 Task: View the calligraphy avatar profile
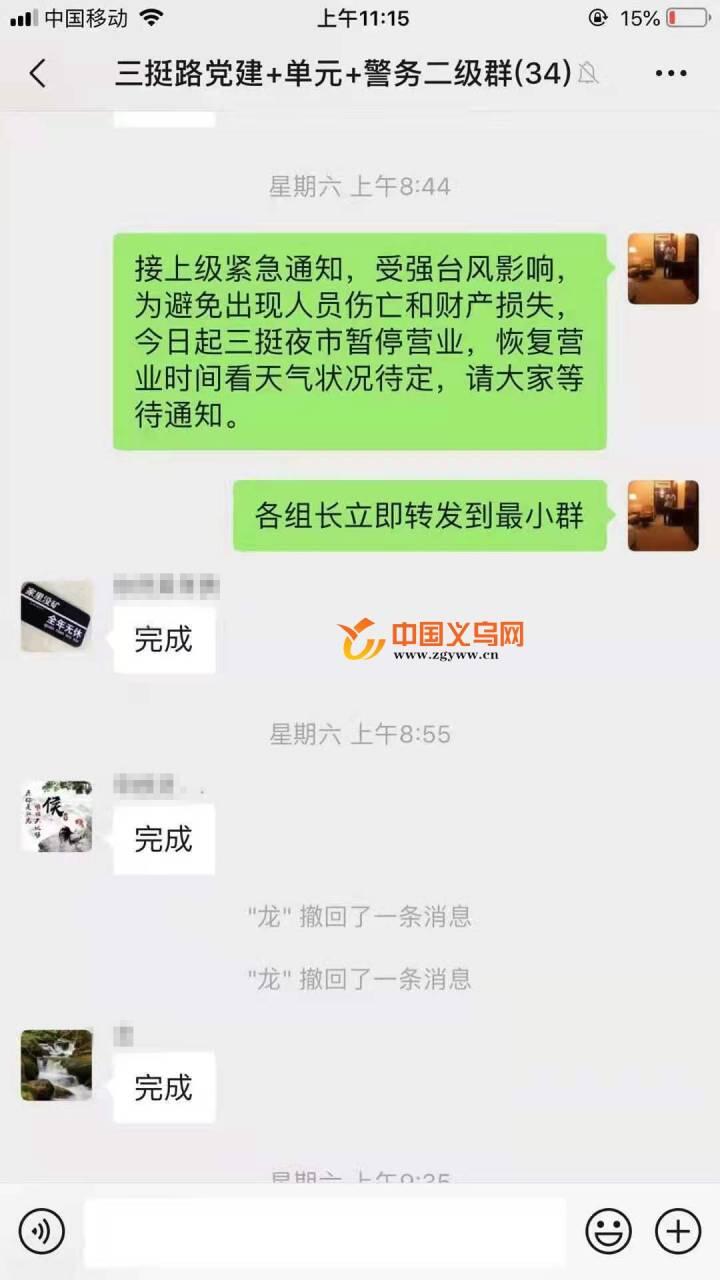click(56, 816)
